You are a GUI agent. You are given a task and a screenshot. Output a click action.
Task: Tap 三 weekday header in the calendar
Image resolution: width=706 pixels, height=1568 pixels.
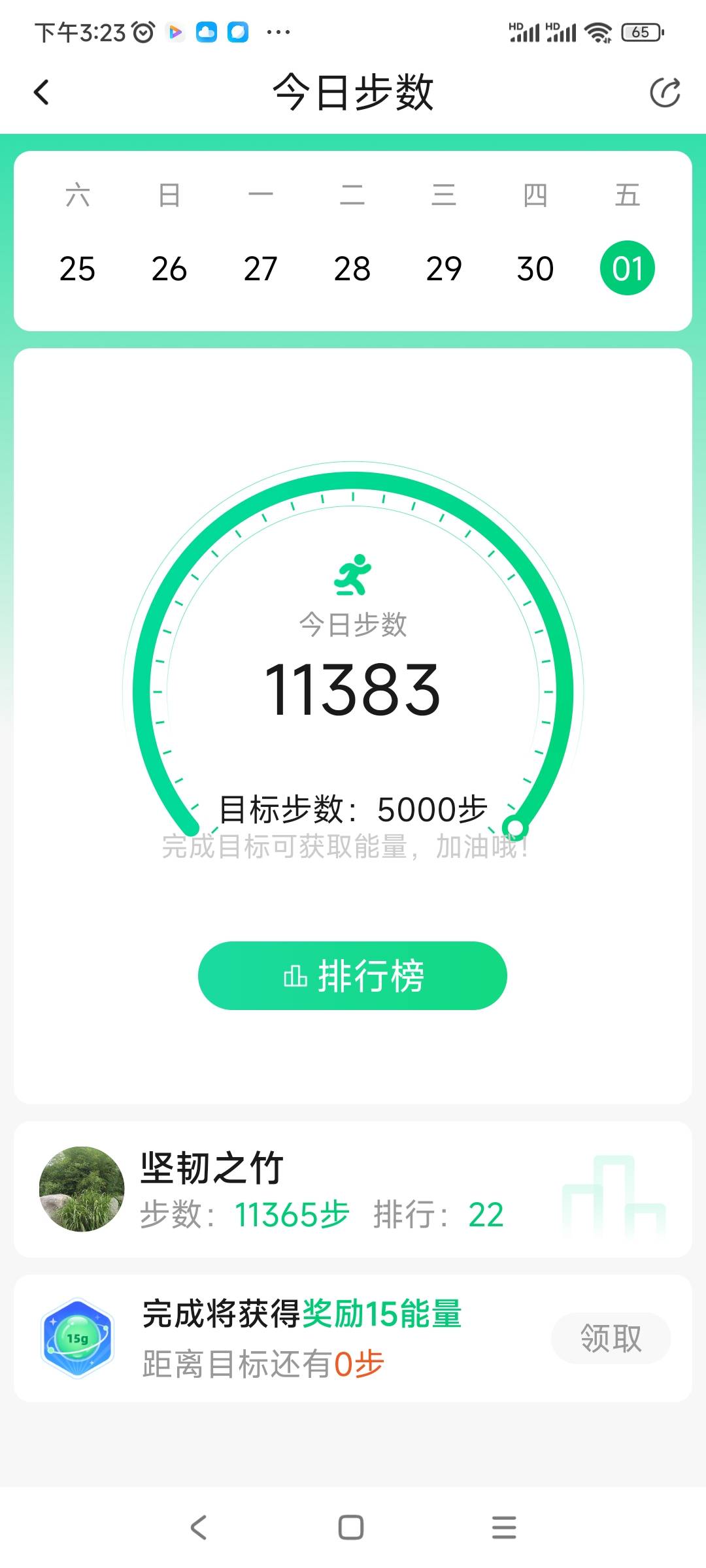(445, 194)
